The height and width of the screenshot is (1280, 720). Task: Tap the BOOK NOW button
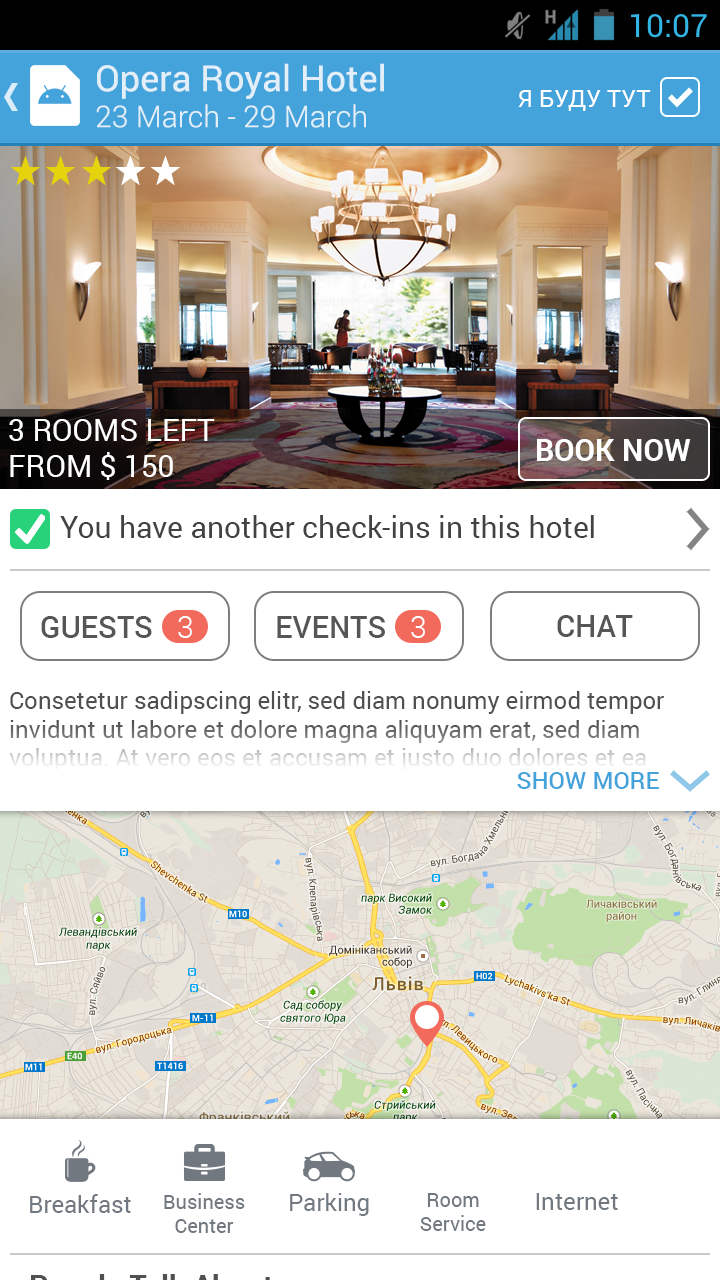pos(613,450)
